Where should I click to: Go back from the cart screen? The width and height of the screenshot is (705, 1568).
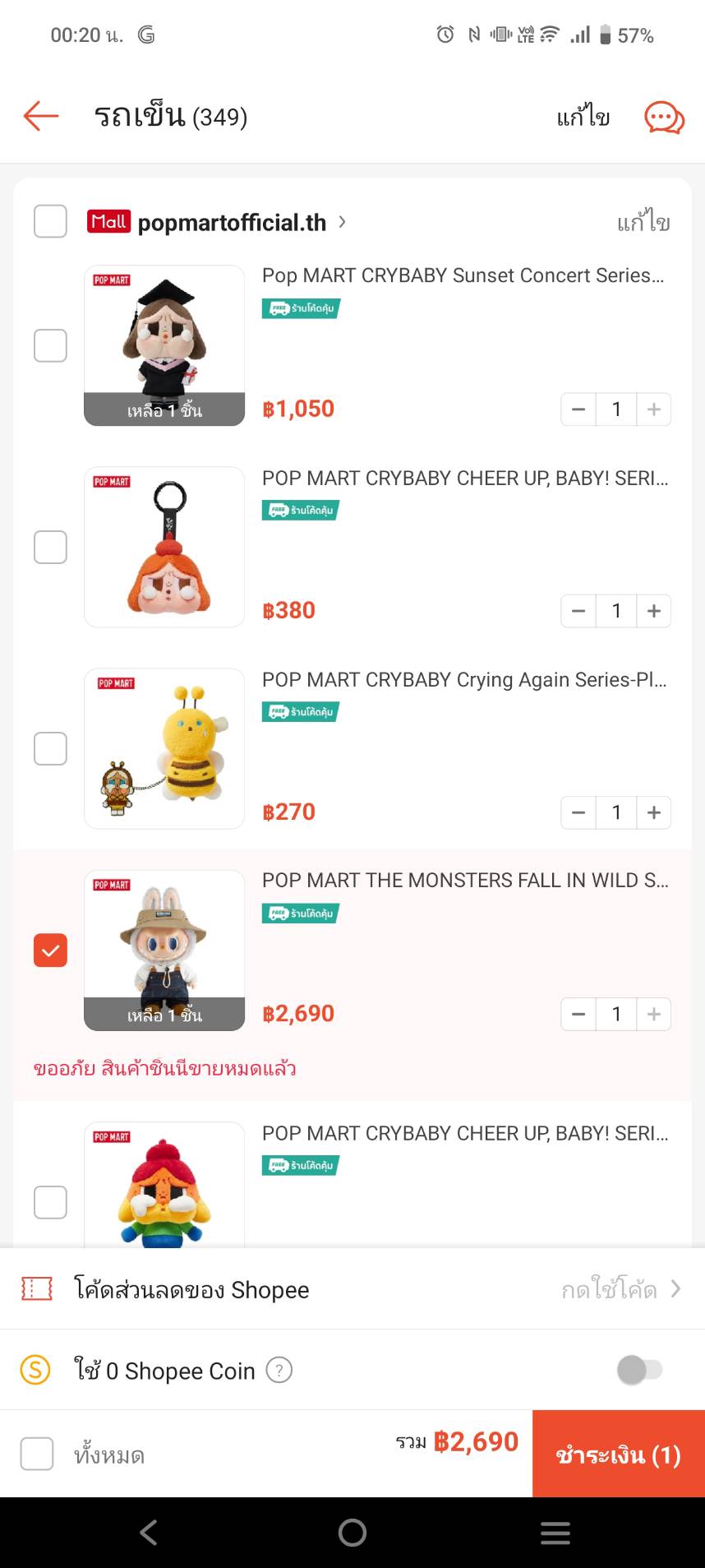[41, 116]
